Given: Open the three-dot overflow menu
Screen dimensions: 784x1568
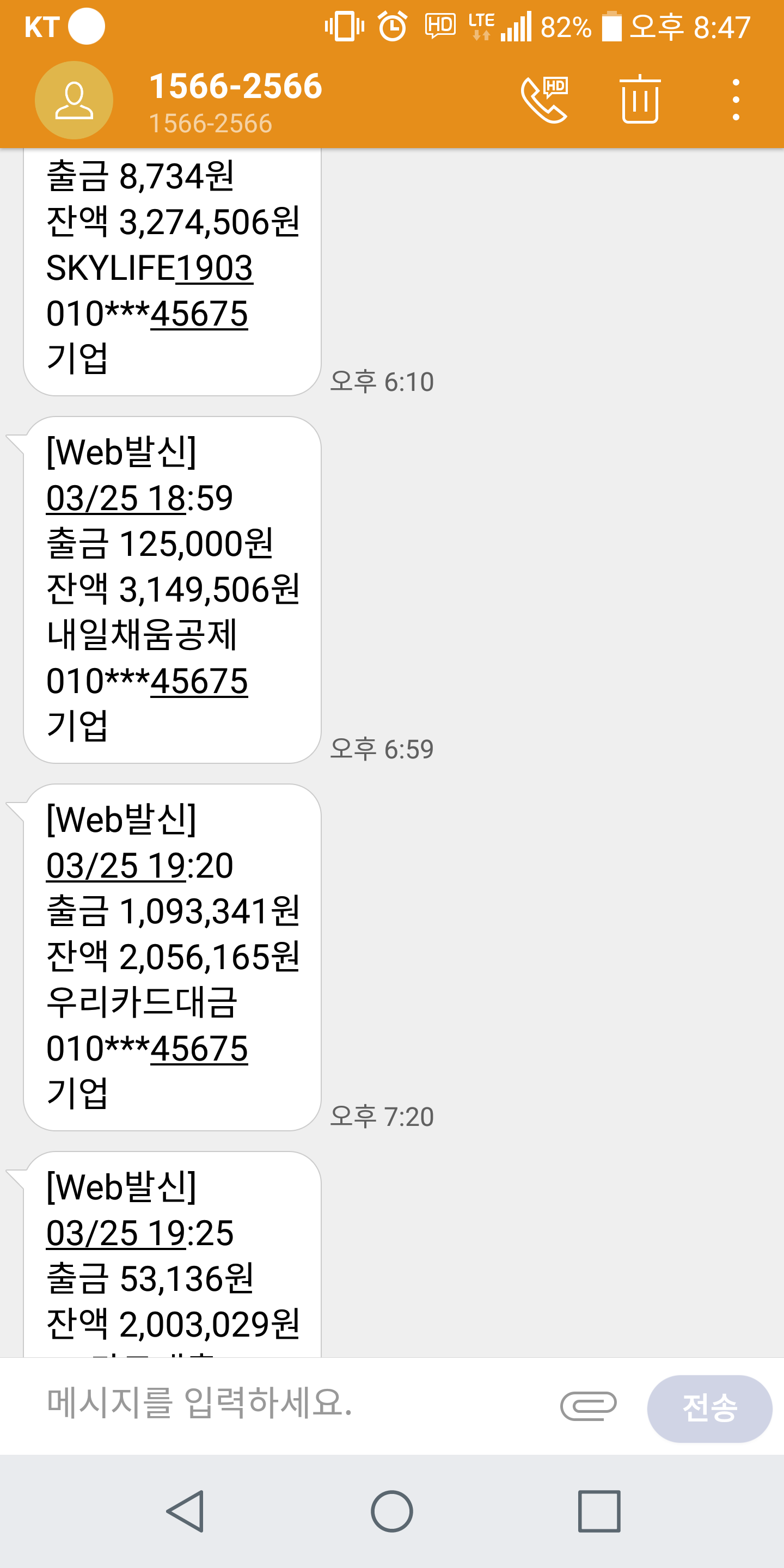Looking at the screenshot, I should point(736,100).
